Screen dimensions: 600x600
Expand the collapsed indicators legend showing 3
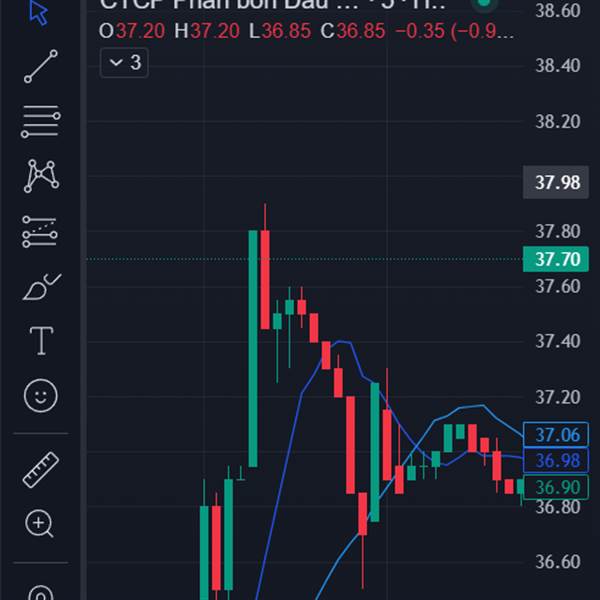(x=125, y=63)
